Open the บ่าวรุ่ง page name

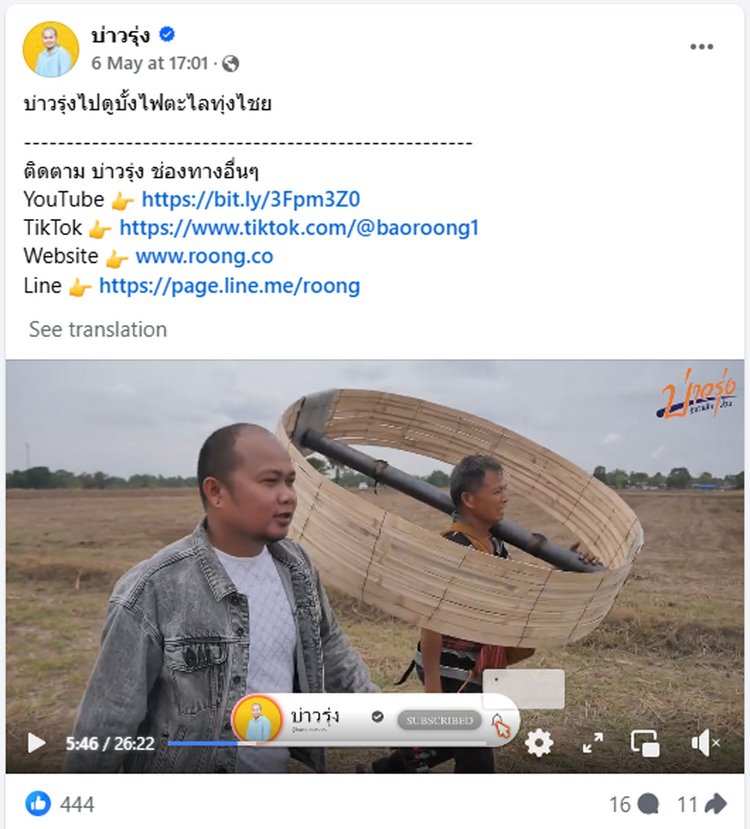pyautogui.click(x=120, y=35)
